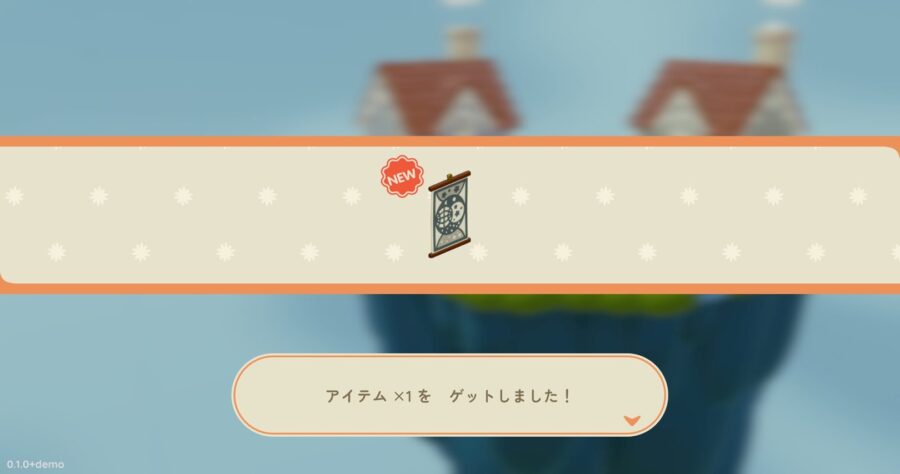
Task: Tap the item obtained message to continue
Action: 450,395
